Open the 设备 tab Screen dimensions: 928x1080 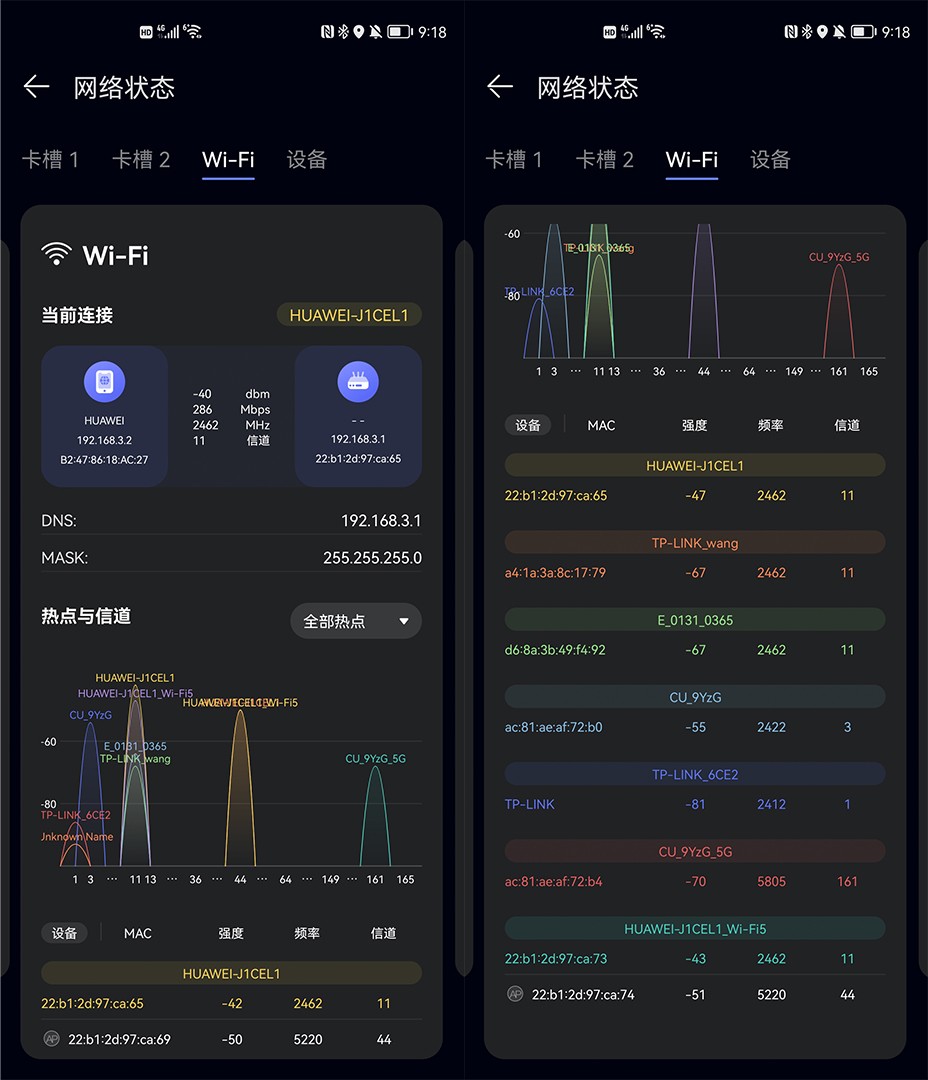point(307,159)
